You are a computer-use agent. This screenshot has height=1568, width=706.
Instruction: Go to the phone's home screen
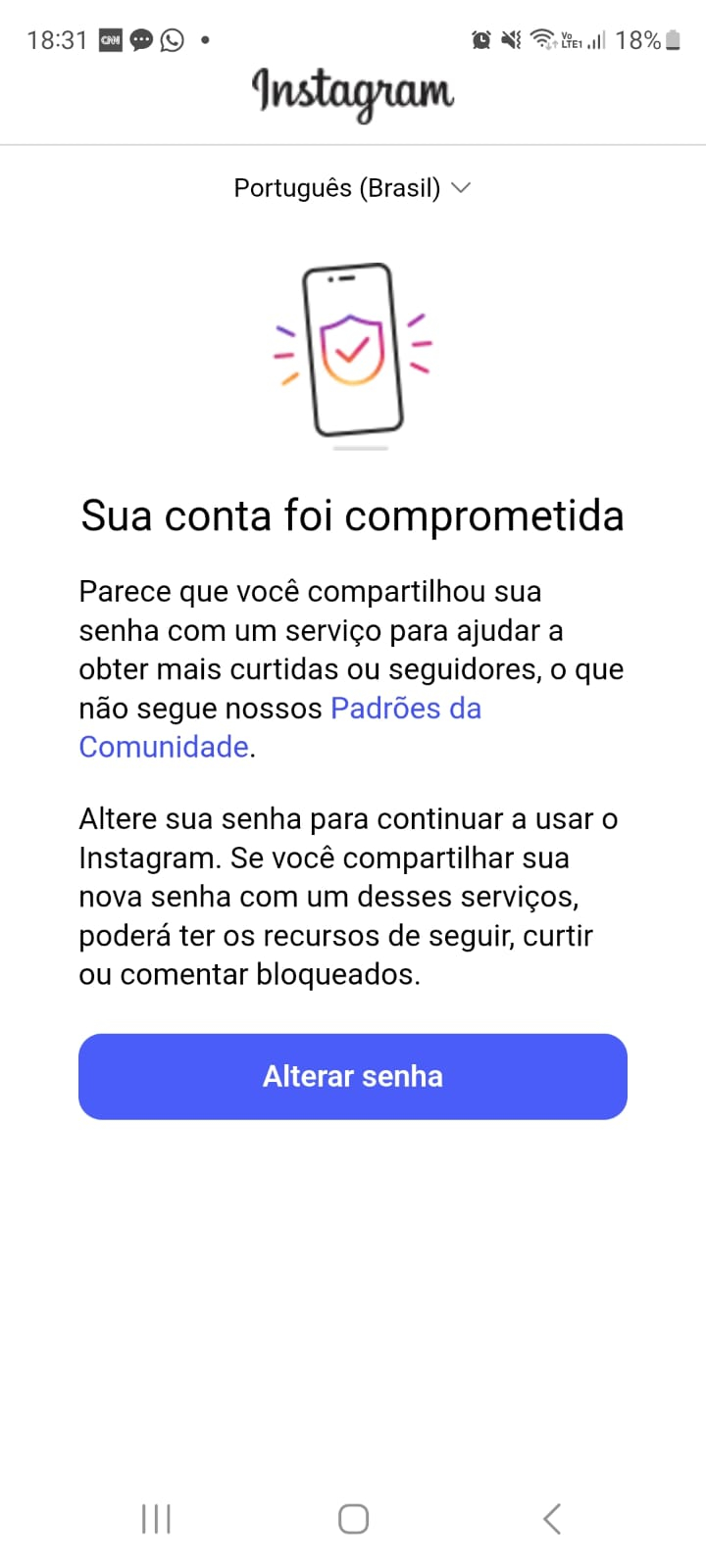pyautogui.click(x=353, y=1519)
